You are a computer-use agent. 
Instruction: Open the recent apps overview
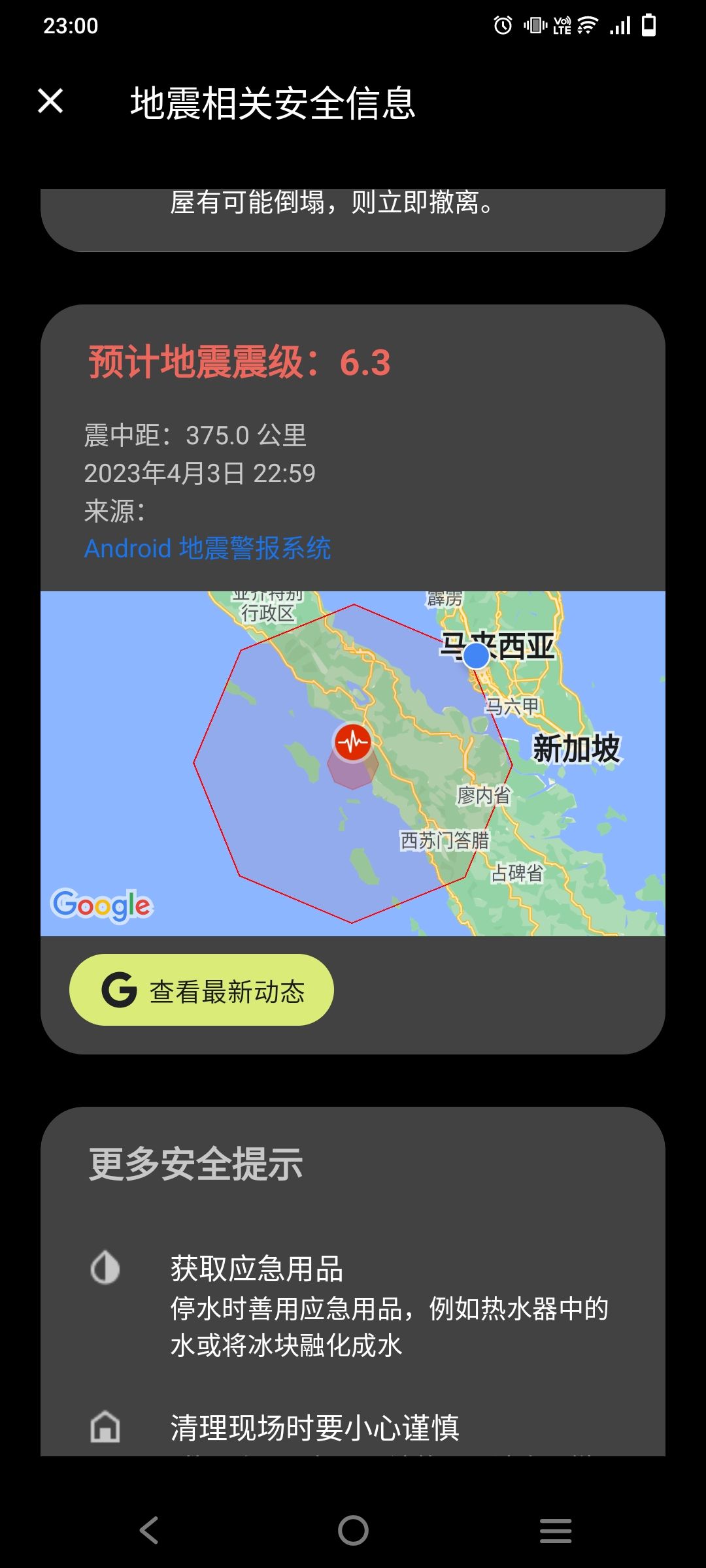(x=556, y=1530)
